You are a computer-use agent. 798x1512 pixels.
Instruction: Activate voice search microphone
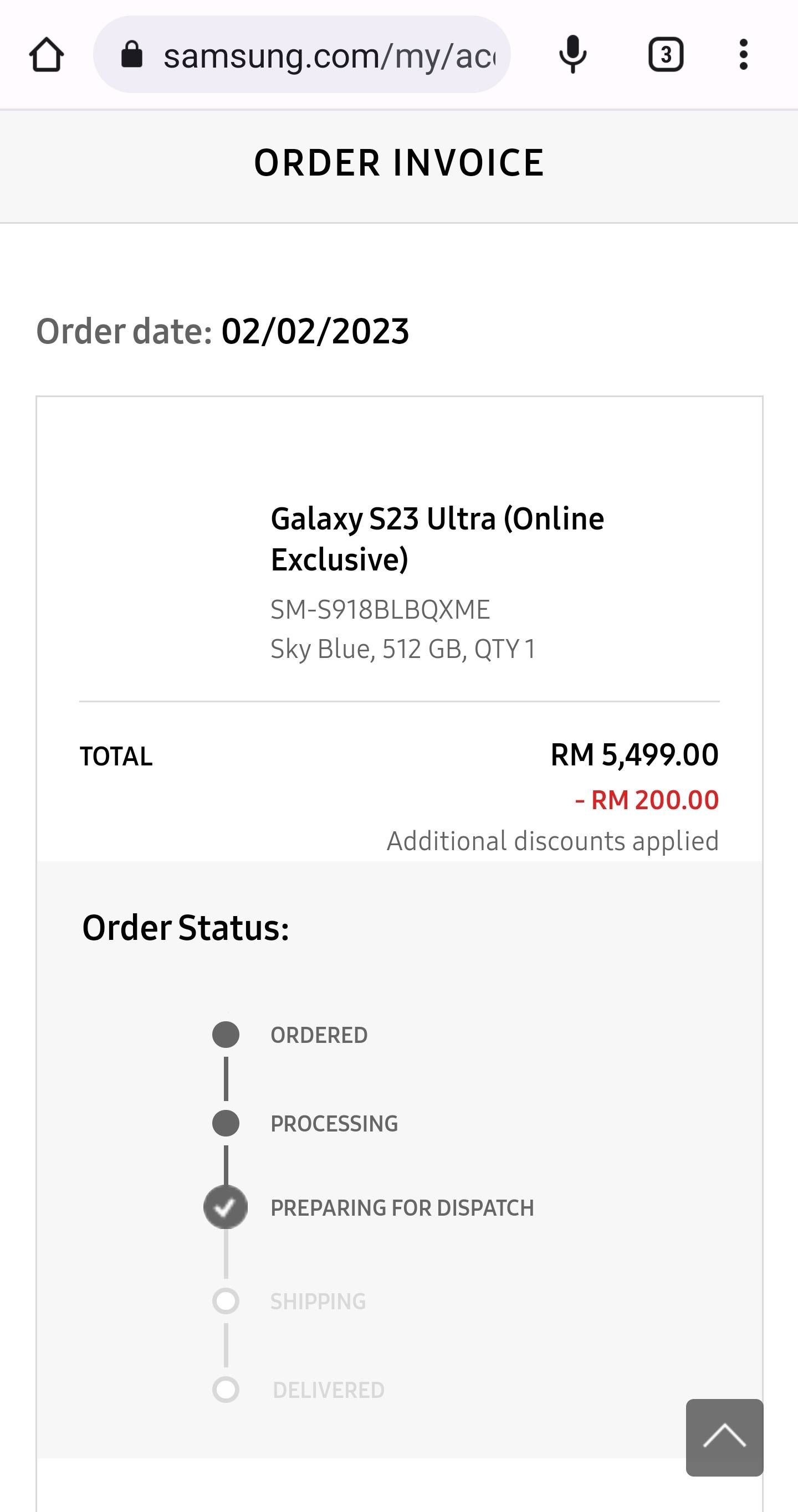pyautogui.click(x=572, y=55)
